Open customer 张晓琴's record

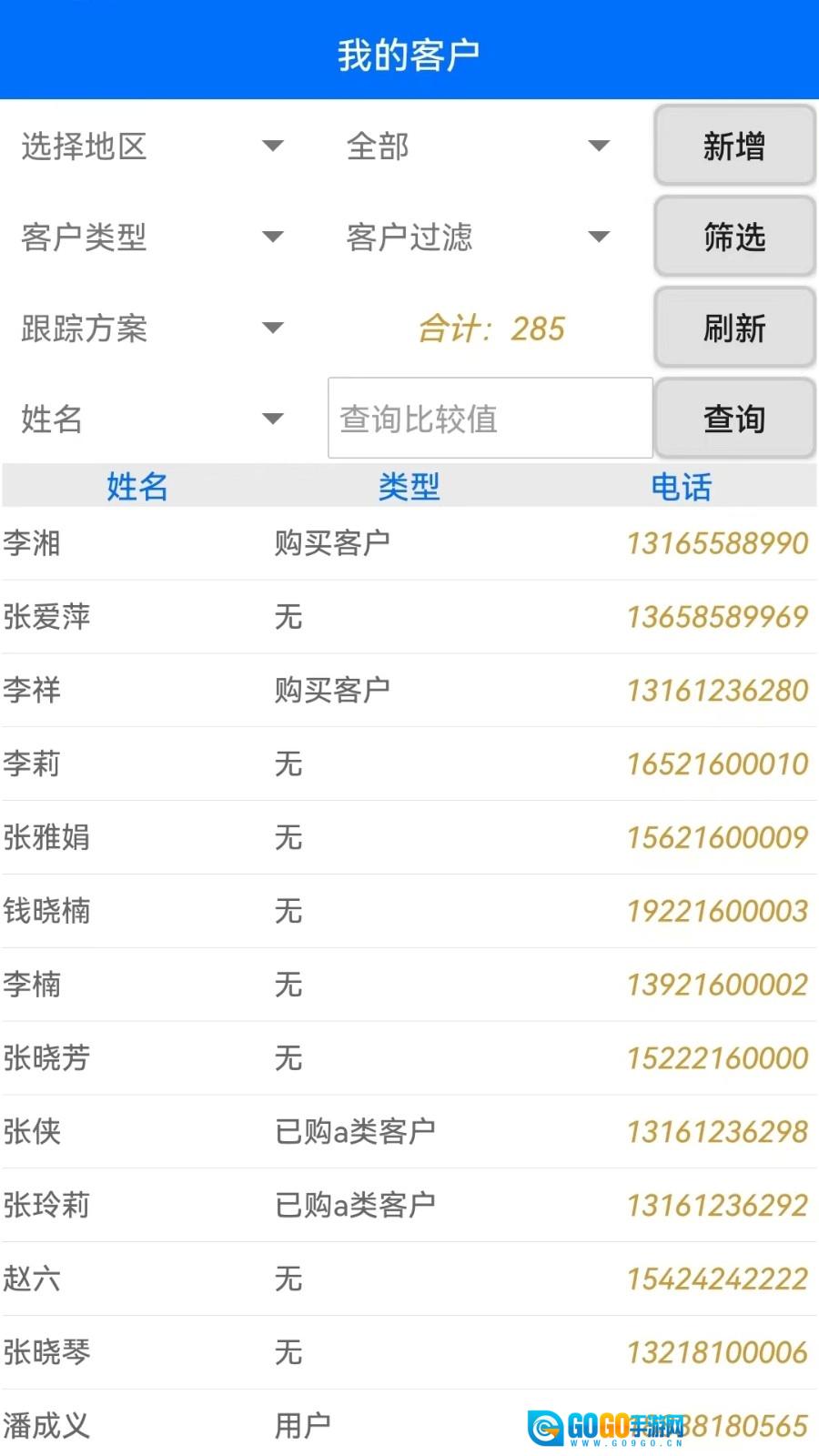(409, 1353)
